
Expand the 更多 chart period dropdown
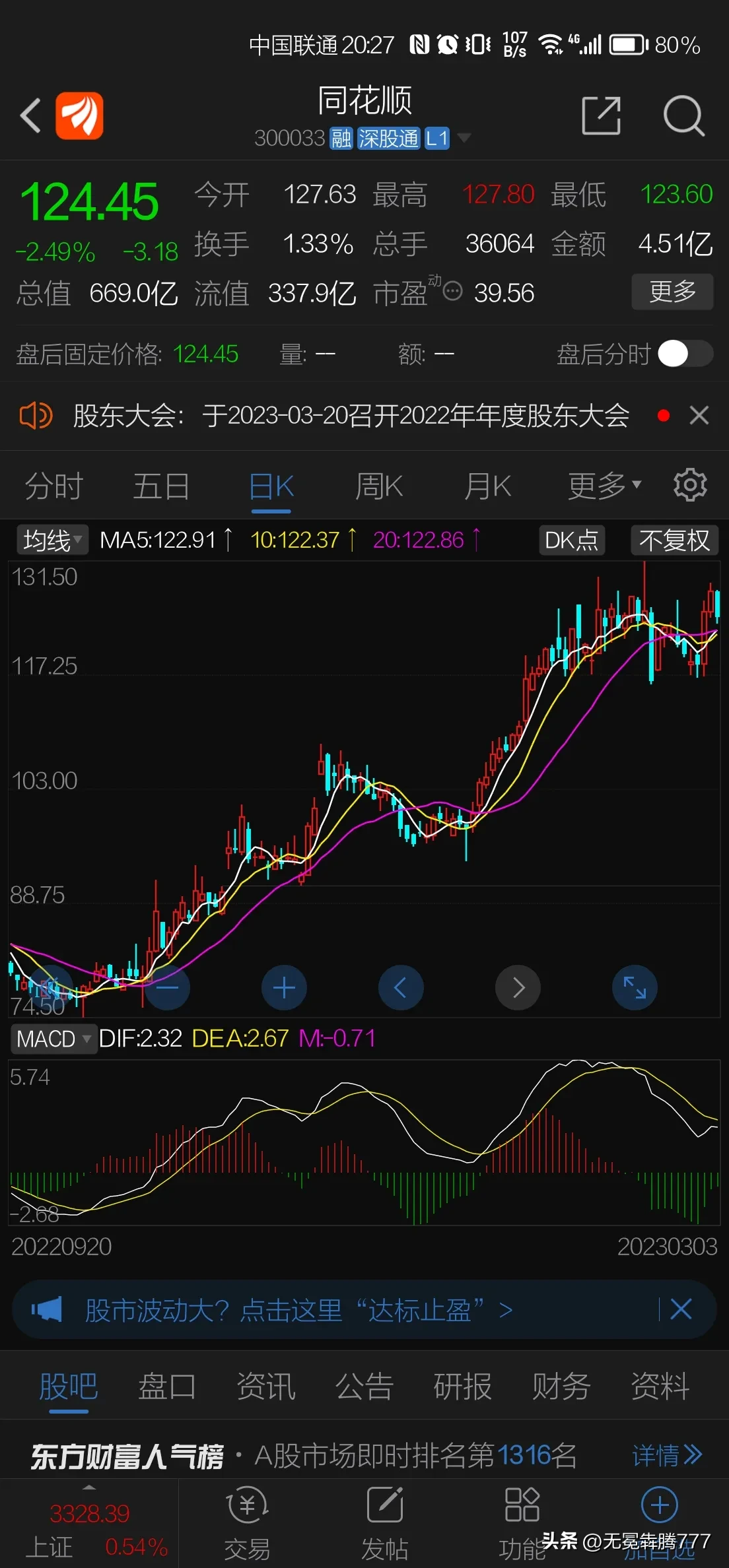point(604,486)
